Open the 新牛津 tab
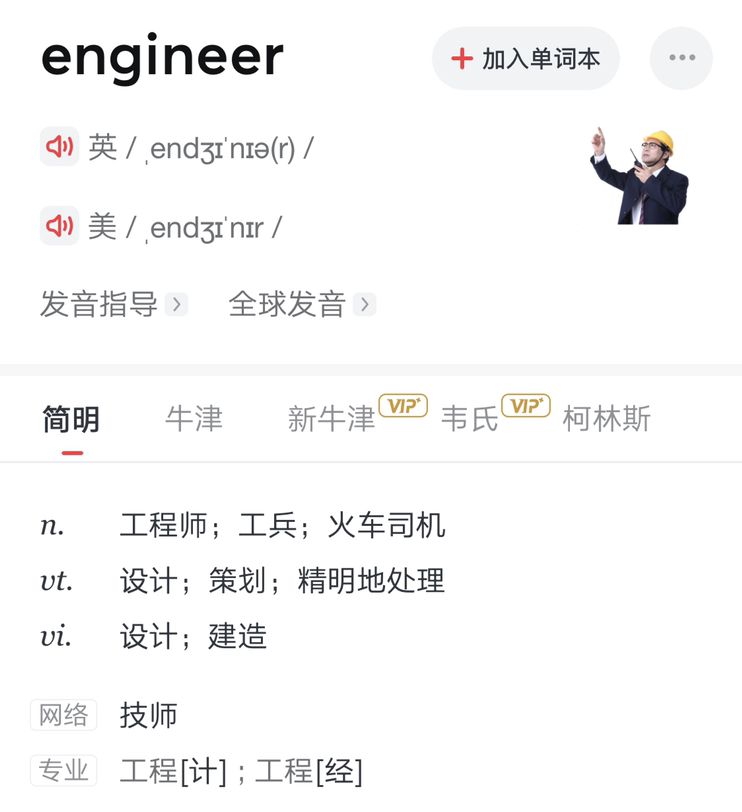Viewport: 742px width, 812px height. click(x=330, y=419)
